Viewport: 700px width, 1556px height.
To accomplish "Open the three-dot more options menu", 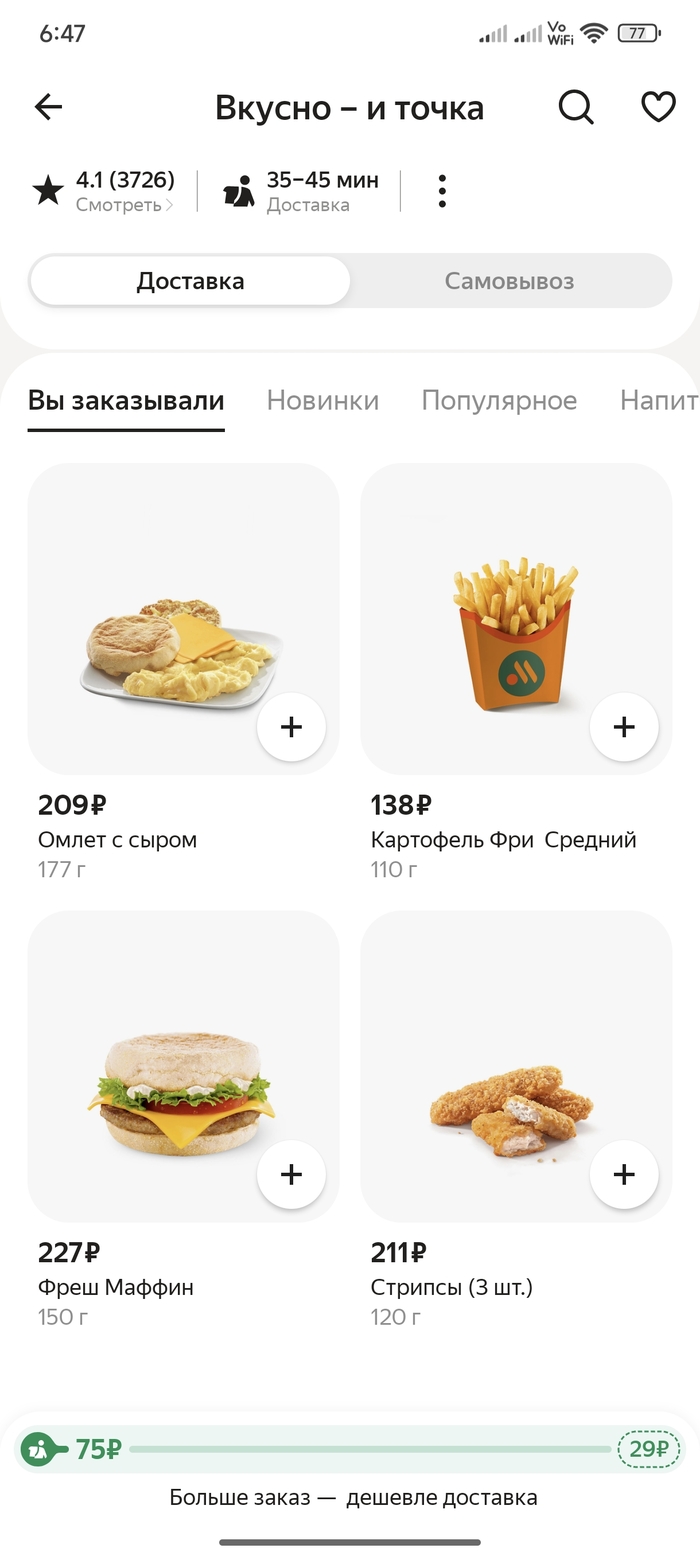I will click(x=442, y=190).
